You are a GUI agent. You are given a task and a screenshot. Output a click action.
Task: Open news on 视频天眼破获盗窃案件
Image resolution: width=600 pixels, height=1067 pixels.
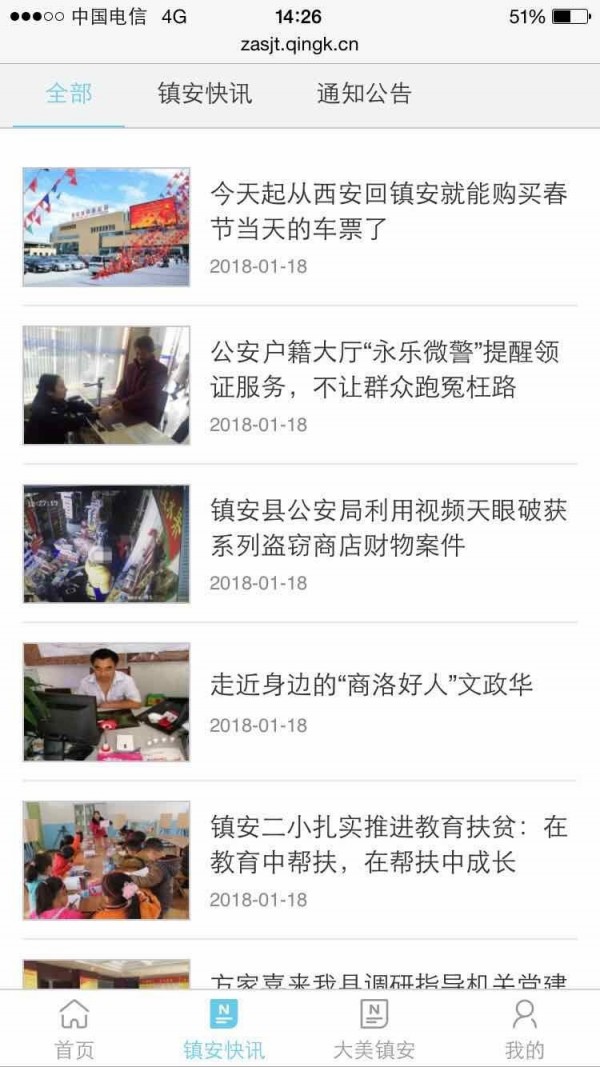tap(388, 528)
